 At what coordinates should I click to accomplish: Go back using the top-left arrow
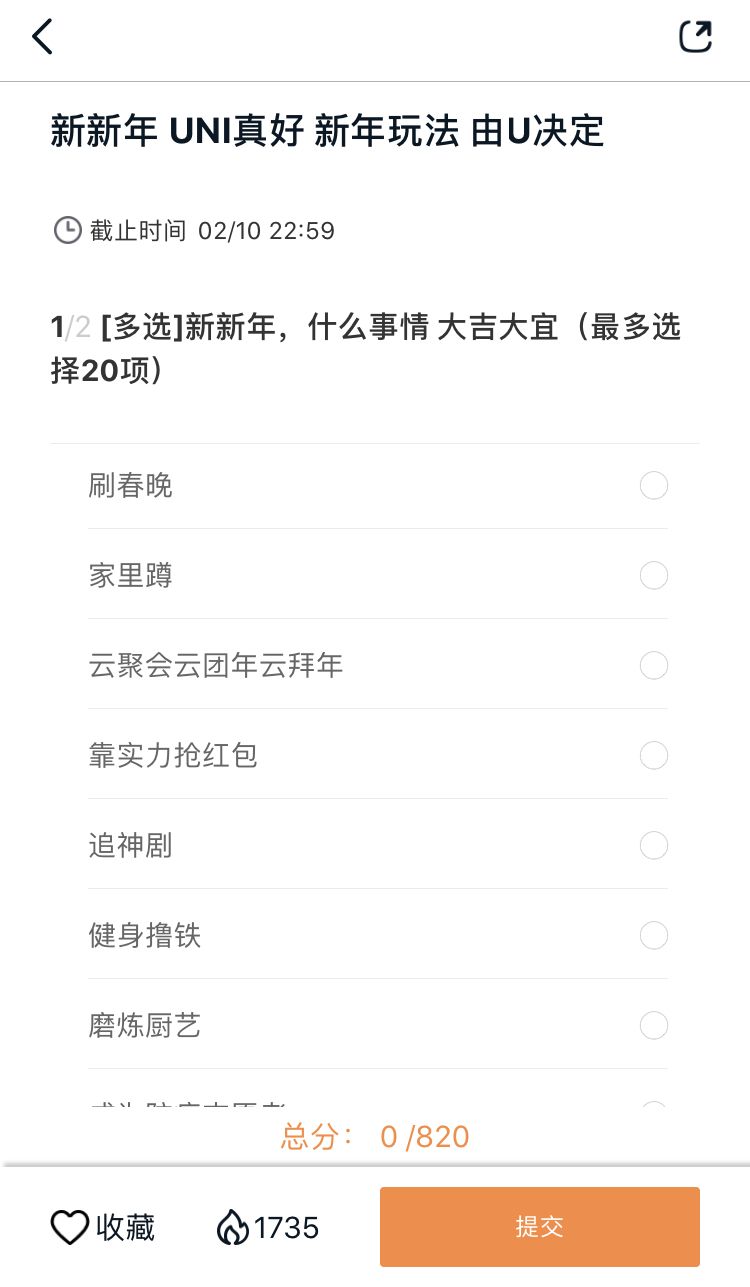(x=42, y=37)
